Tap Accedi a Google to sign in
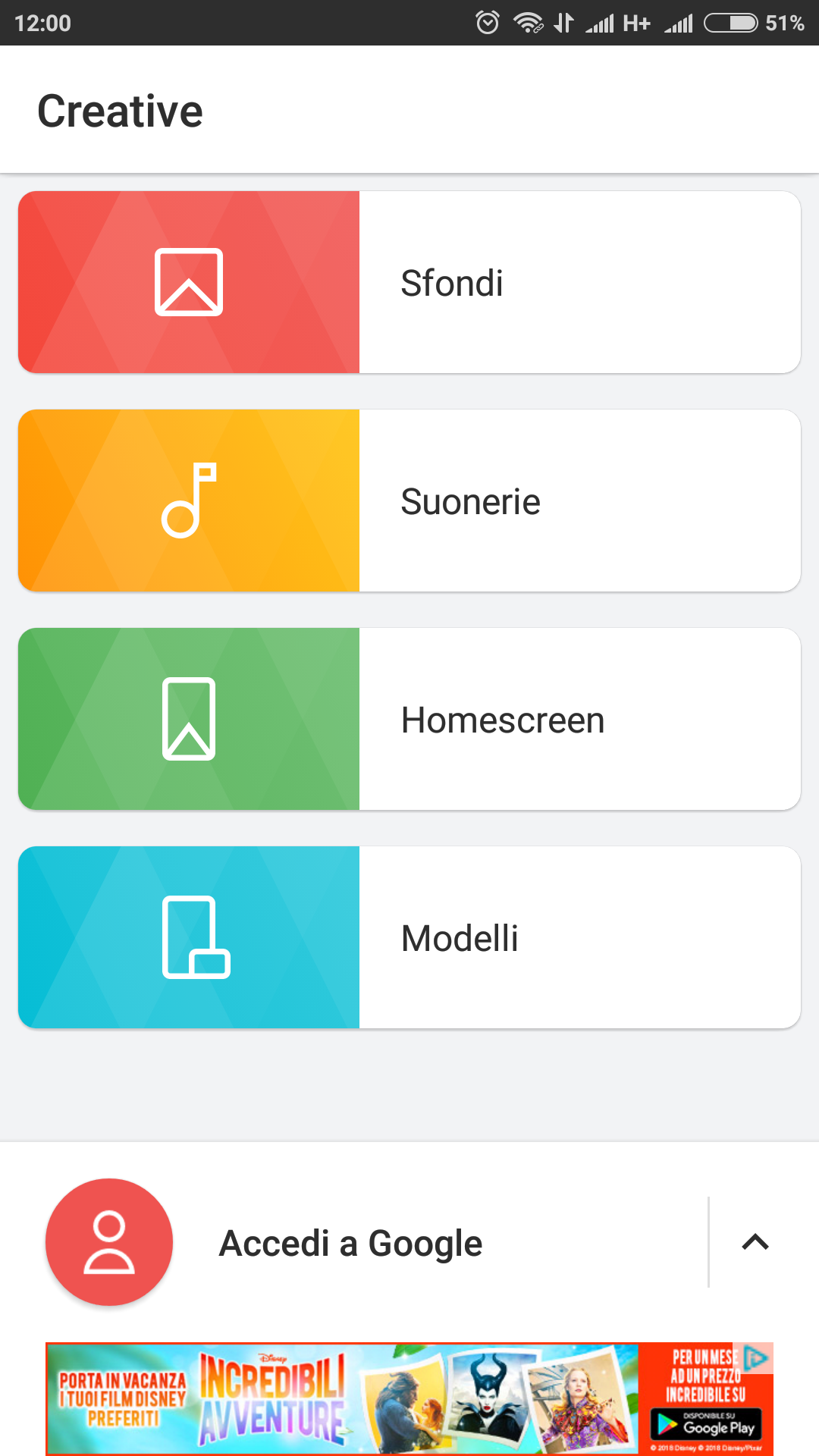Screen dimensions: 819x1456 pyautogui.click(x=350, y=1244)
